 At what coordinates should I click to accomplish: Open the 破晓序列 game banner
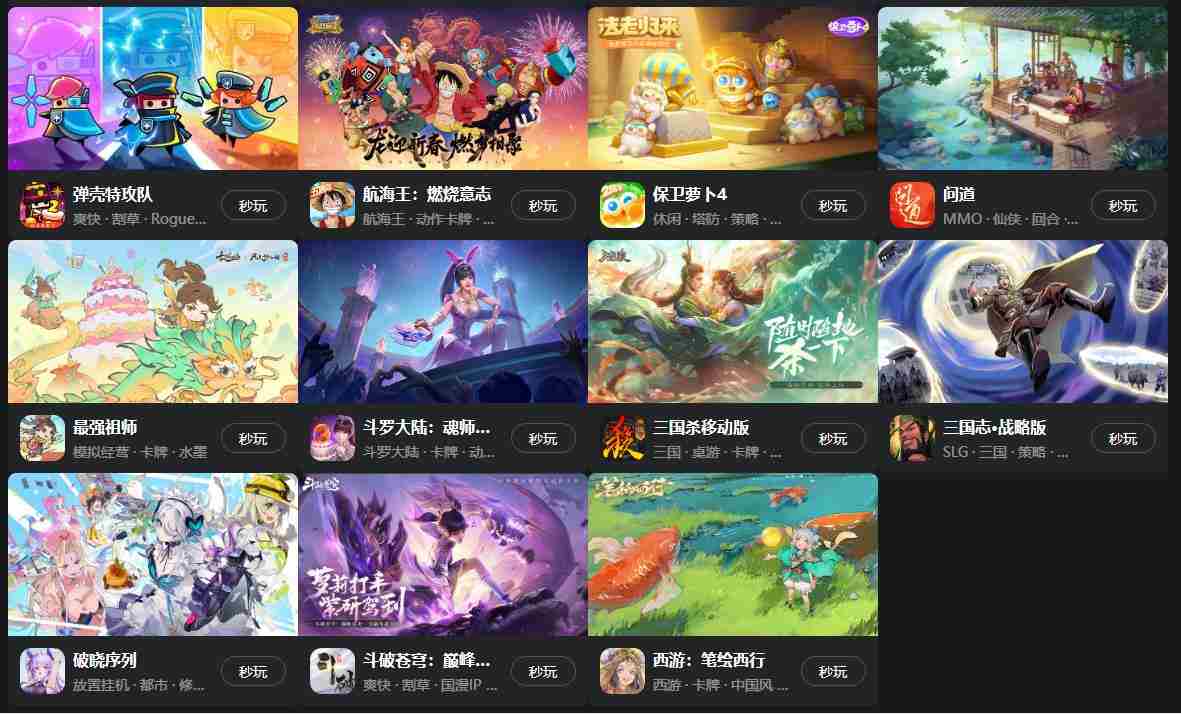pos(153,555)
